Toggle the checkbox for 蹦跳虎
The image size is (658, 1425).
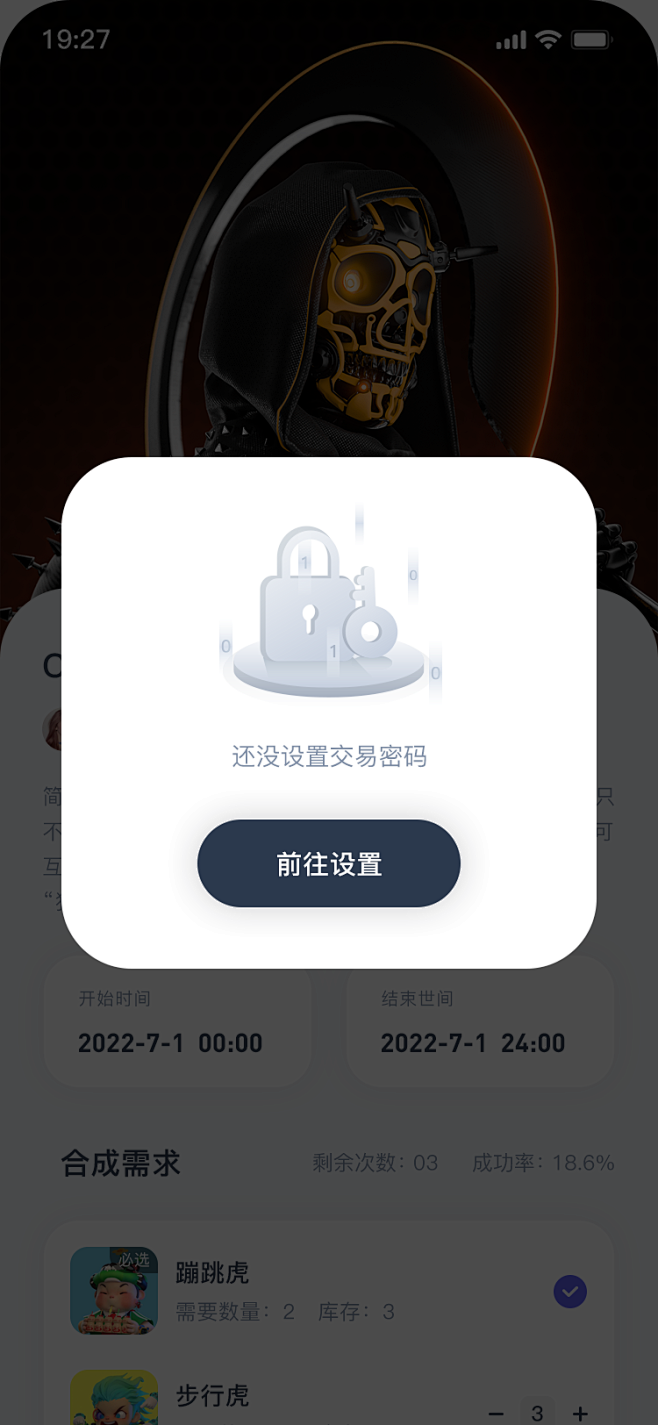coord(570,1292)
